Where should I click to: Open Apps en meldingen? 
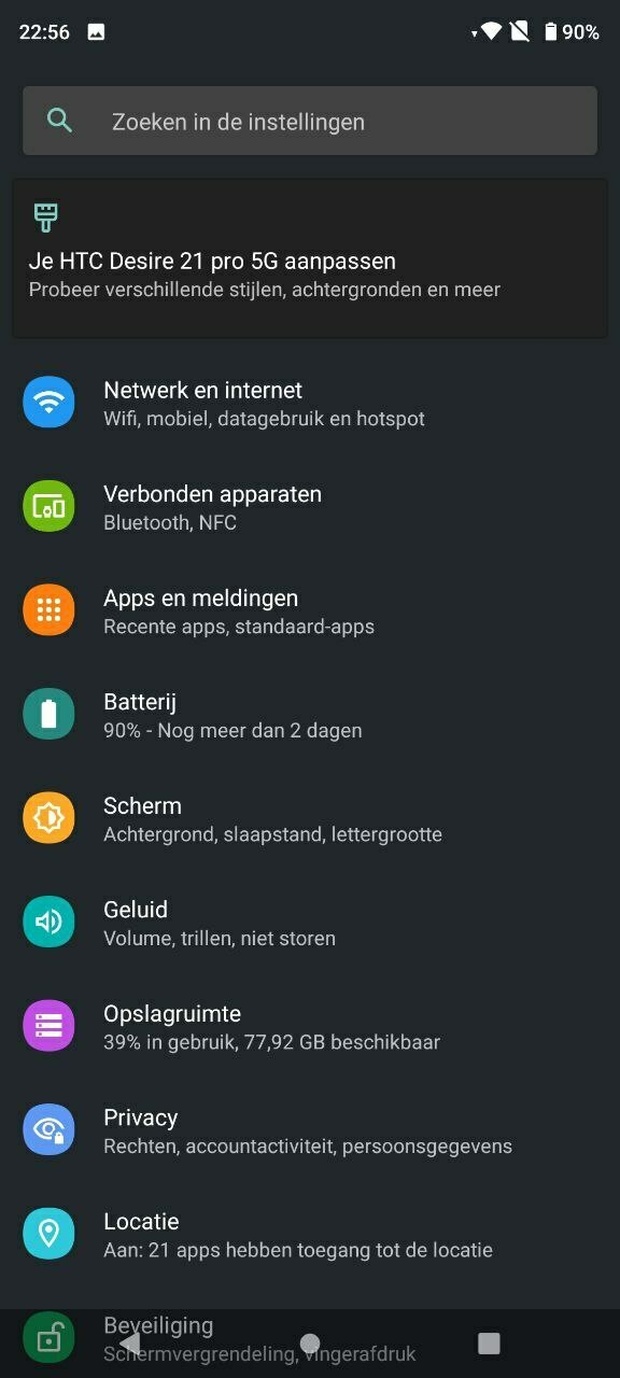(310, 611)
